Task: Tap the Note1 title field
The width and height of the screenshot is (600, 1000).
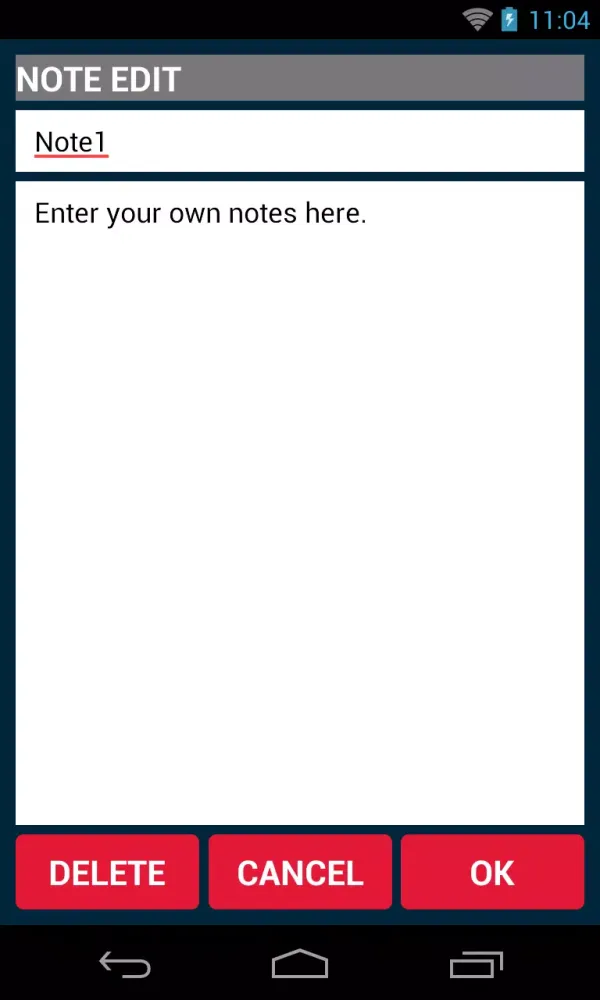Action: (x=300, y=142)
